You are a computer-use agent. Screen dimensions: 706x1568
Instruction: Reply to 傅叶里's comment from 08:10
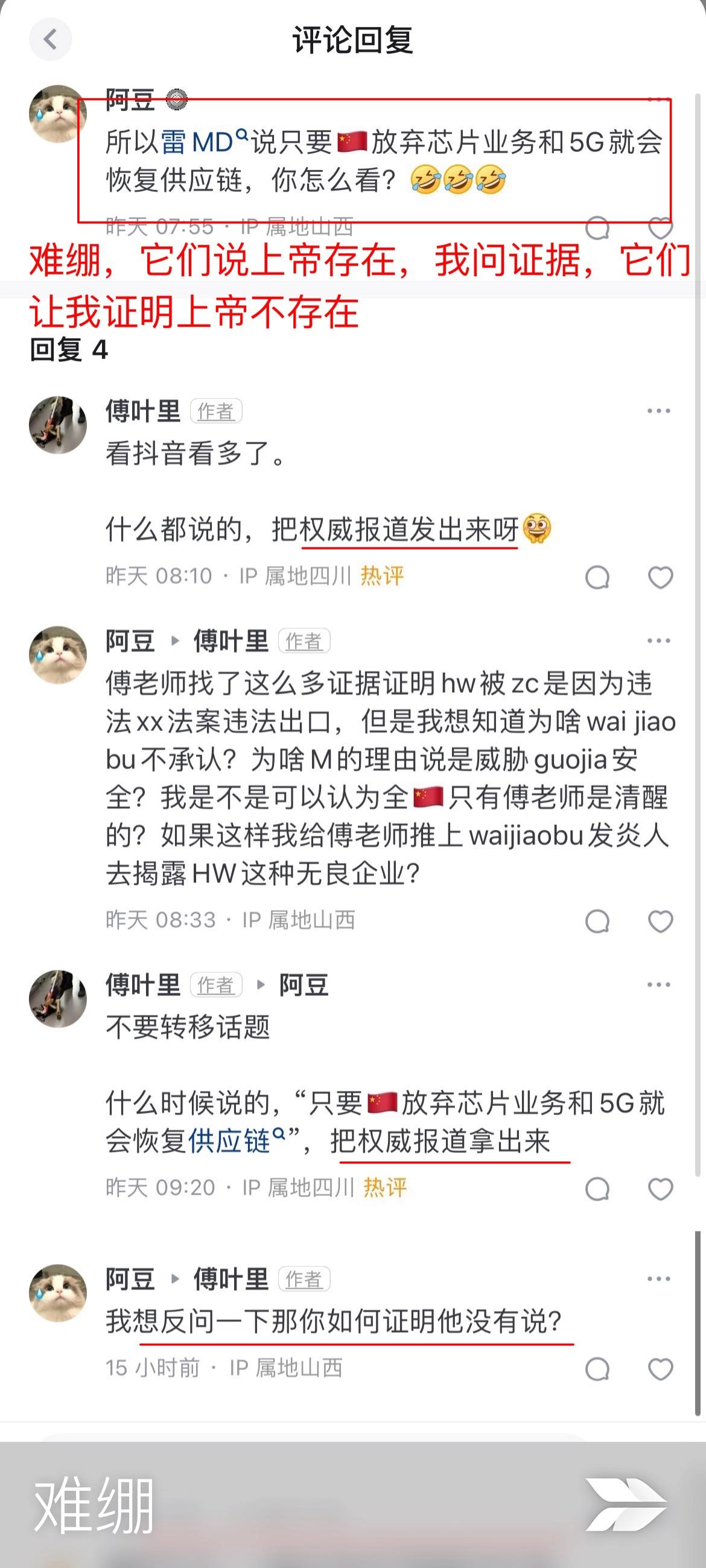pyautogui.click(x=597, y=577)
